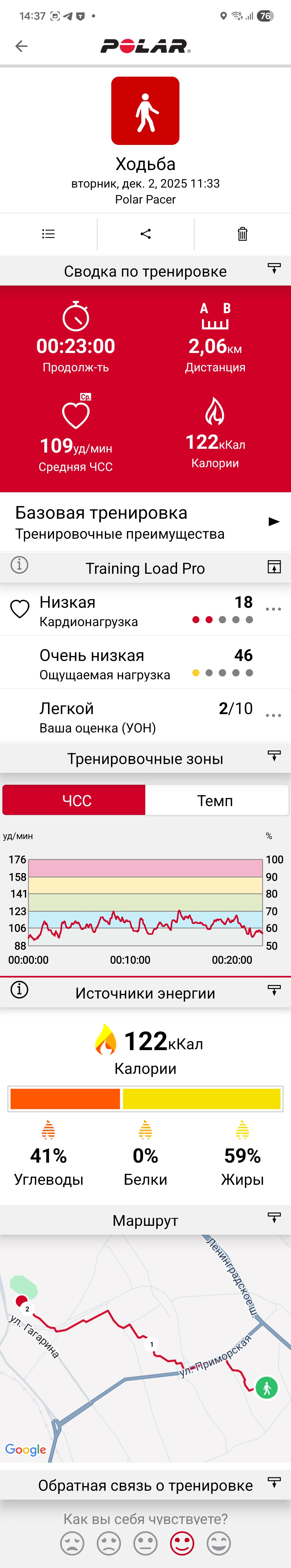The height and width of the screenshot is (1568, 291).
Task: Collapse the Тренировочные зоны section
Action: tap(274, 755)
